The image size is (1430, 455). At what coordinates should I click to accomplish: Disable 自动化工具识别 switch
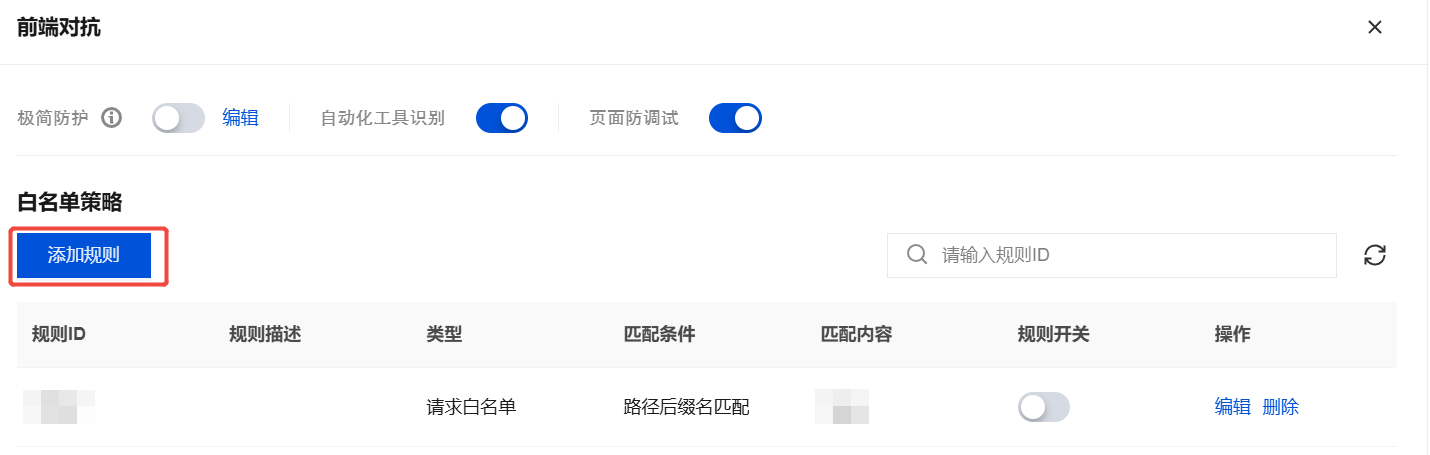(x=502, y=118)
